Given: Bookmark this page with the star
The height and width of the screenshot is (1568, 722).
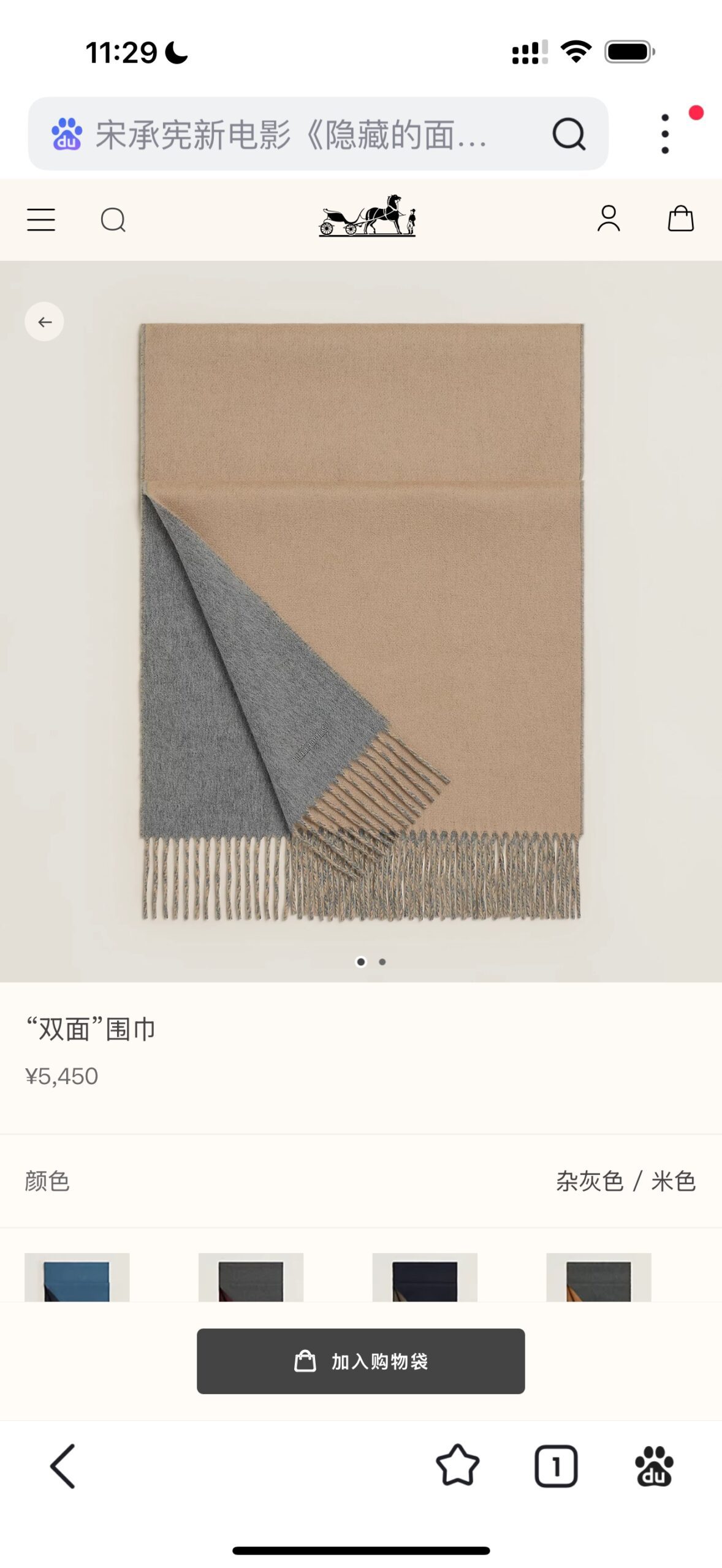Looking at the screenshot, I should coord(457,1466).
